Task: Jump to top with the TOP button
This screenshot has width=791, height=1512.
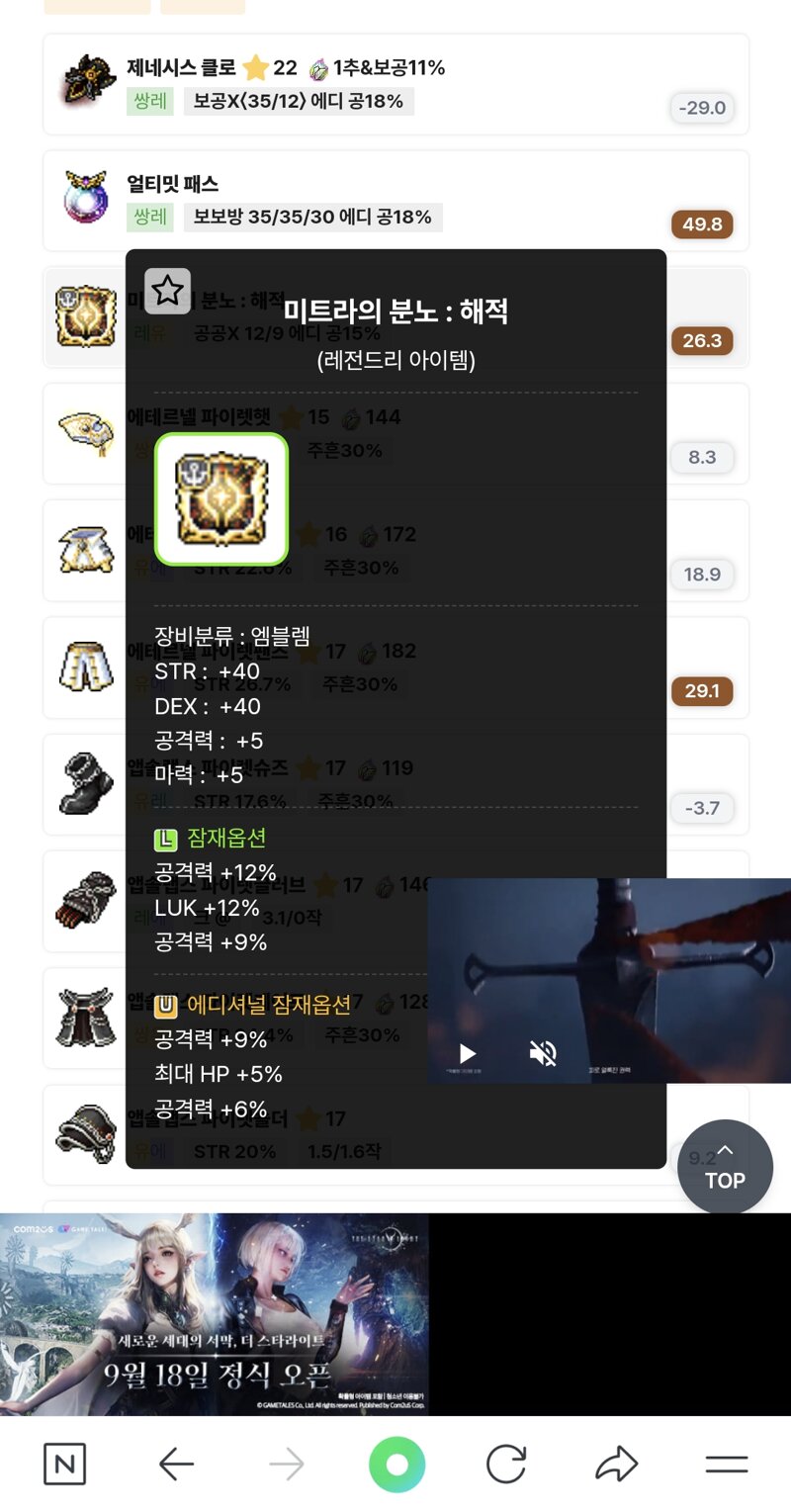Action: 725,1167
